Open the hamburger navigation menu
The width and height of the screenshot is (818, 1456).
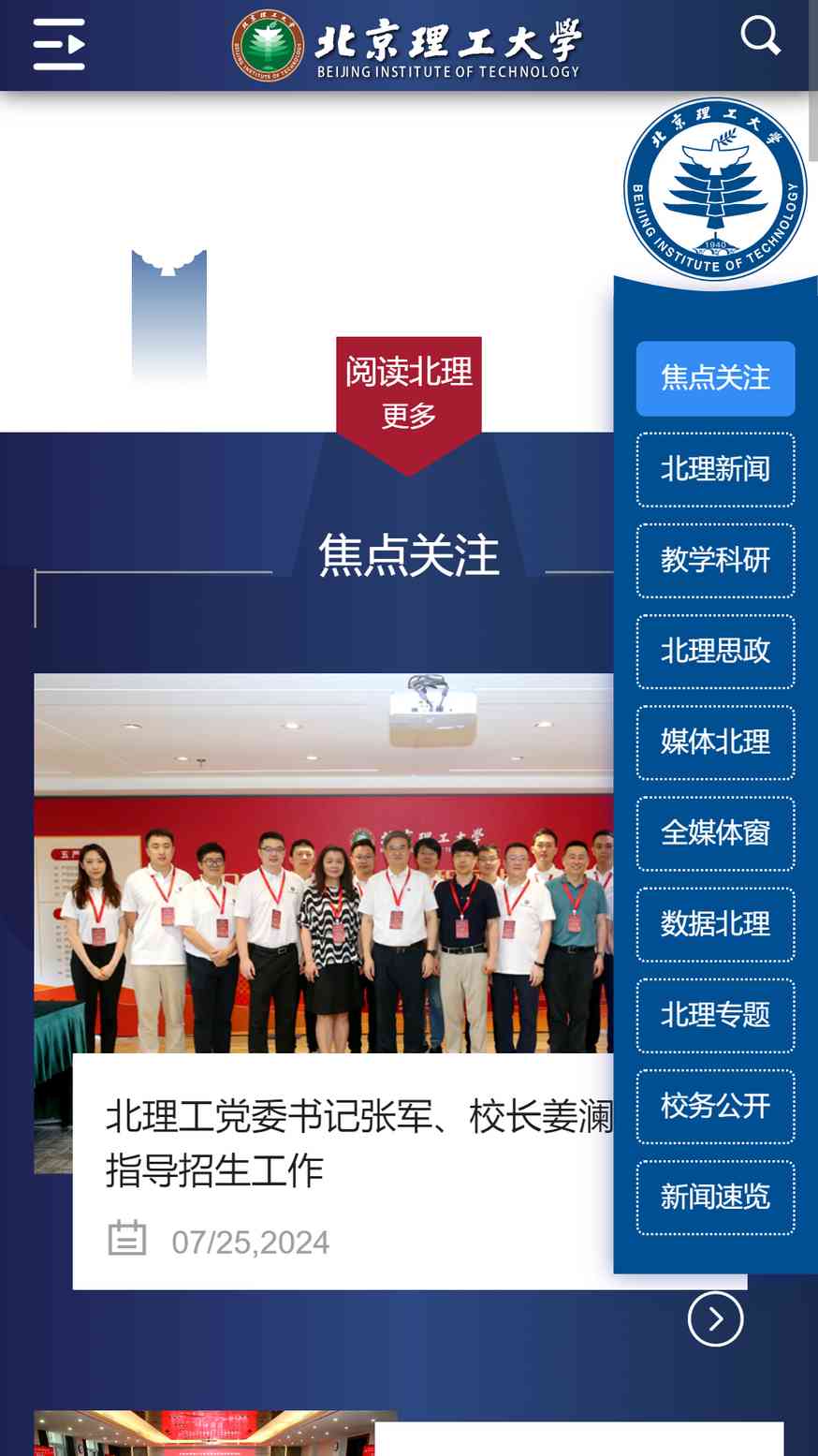[59, 44]
